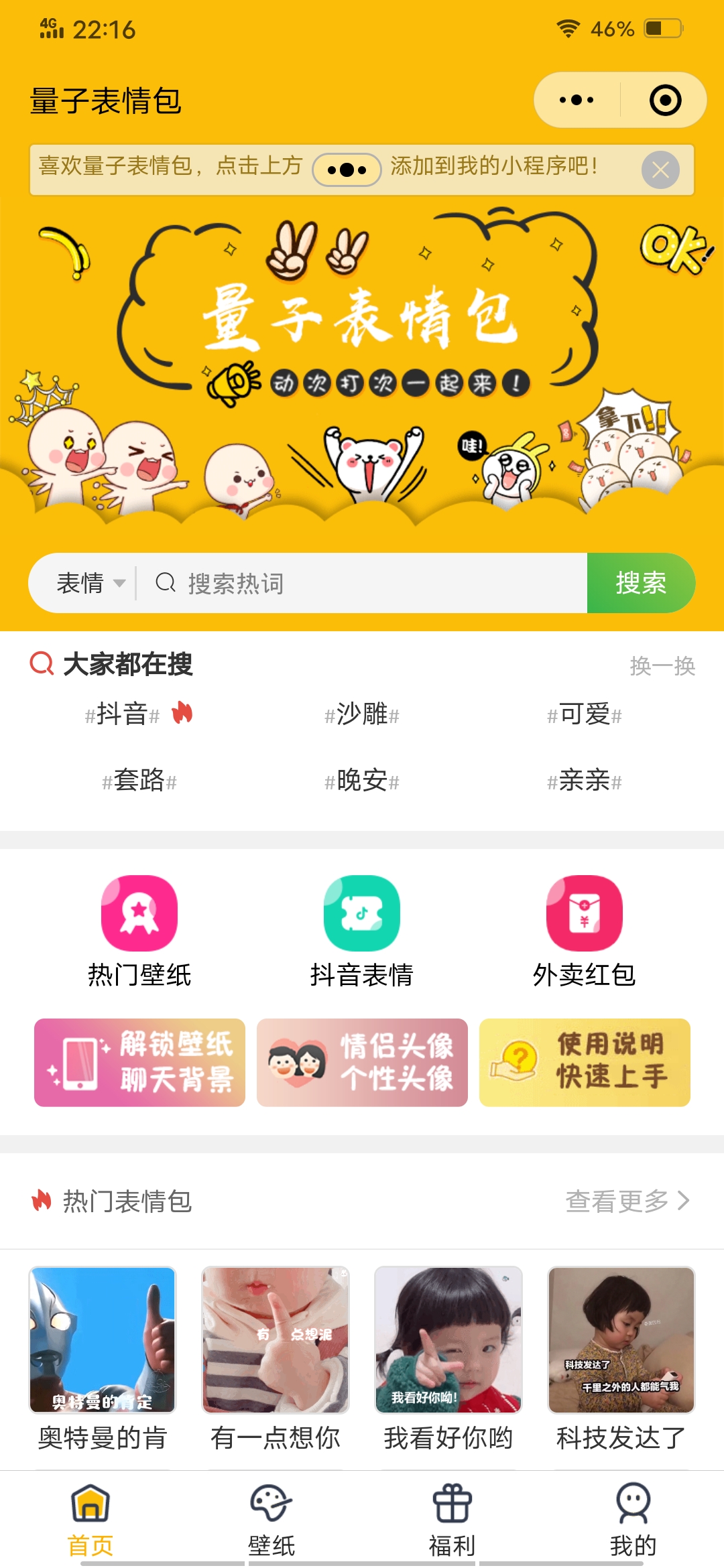The width and height of the screenshot is (724, 1568).
Task: Select the #抖音# hot search tag
Action: (x=123, y=715)
